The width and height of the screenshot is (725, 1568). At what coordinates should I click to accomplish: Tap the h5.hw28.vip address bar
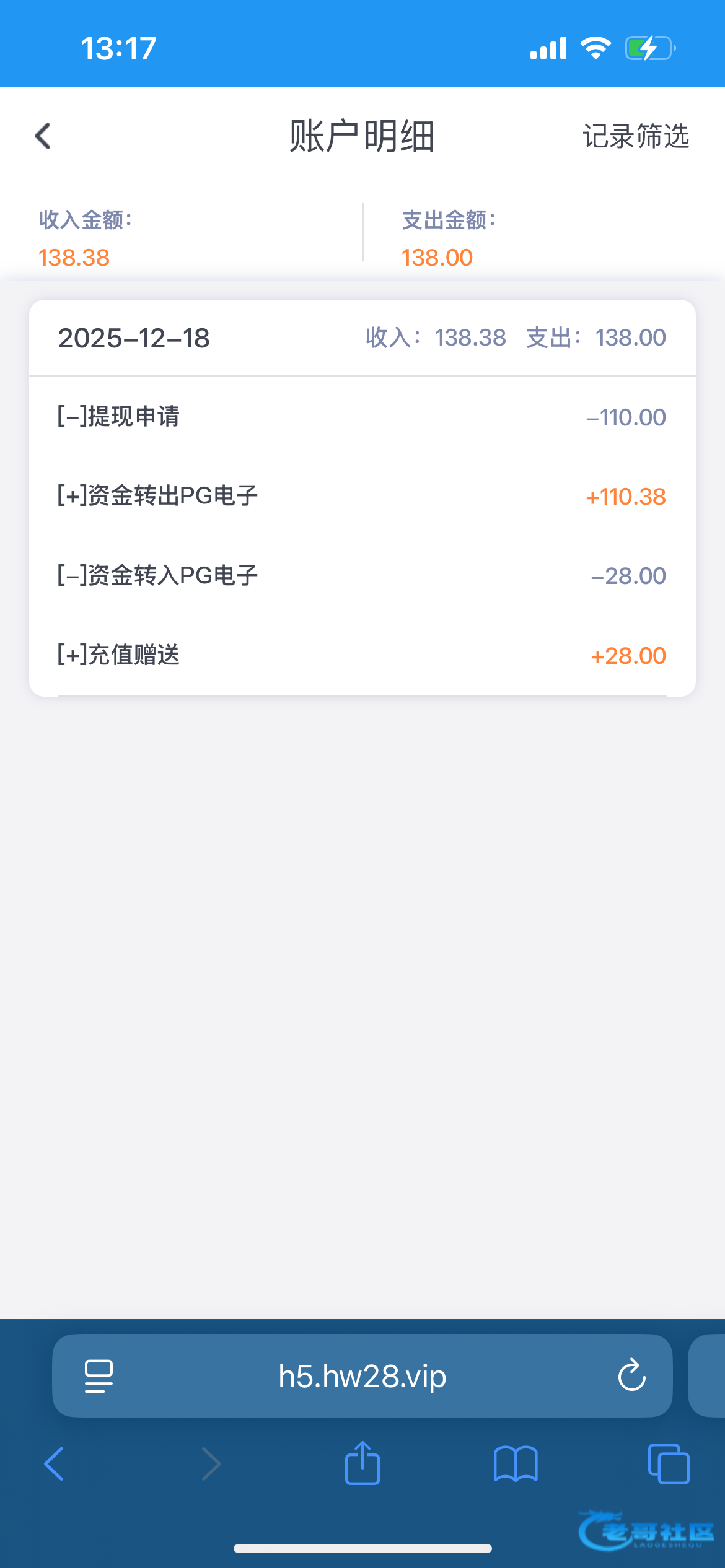point(362,1376)
